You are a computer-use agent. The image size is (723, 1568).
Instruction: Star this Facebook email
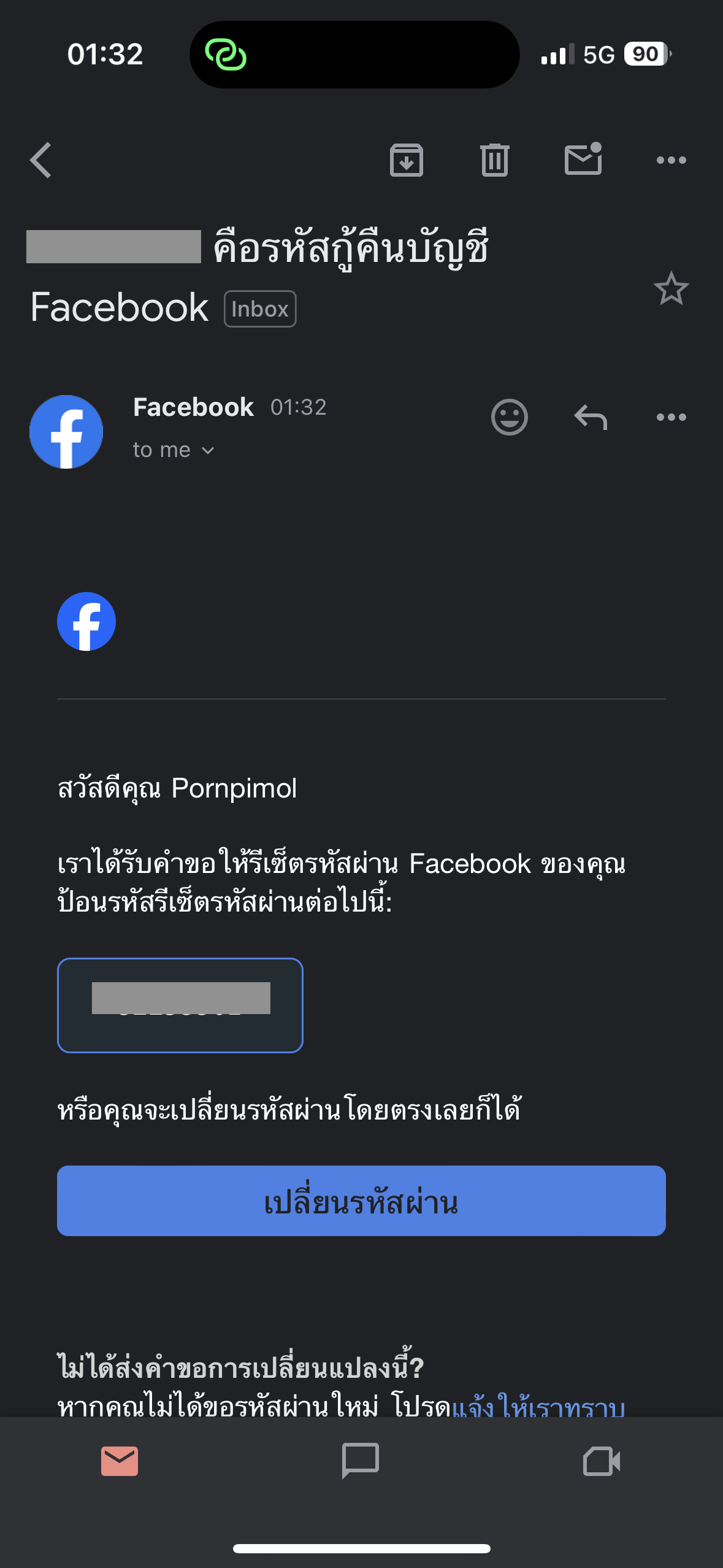point(671,289)
